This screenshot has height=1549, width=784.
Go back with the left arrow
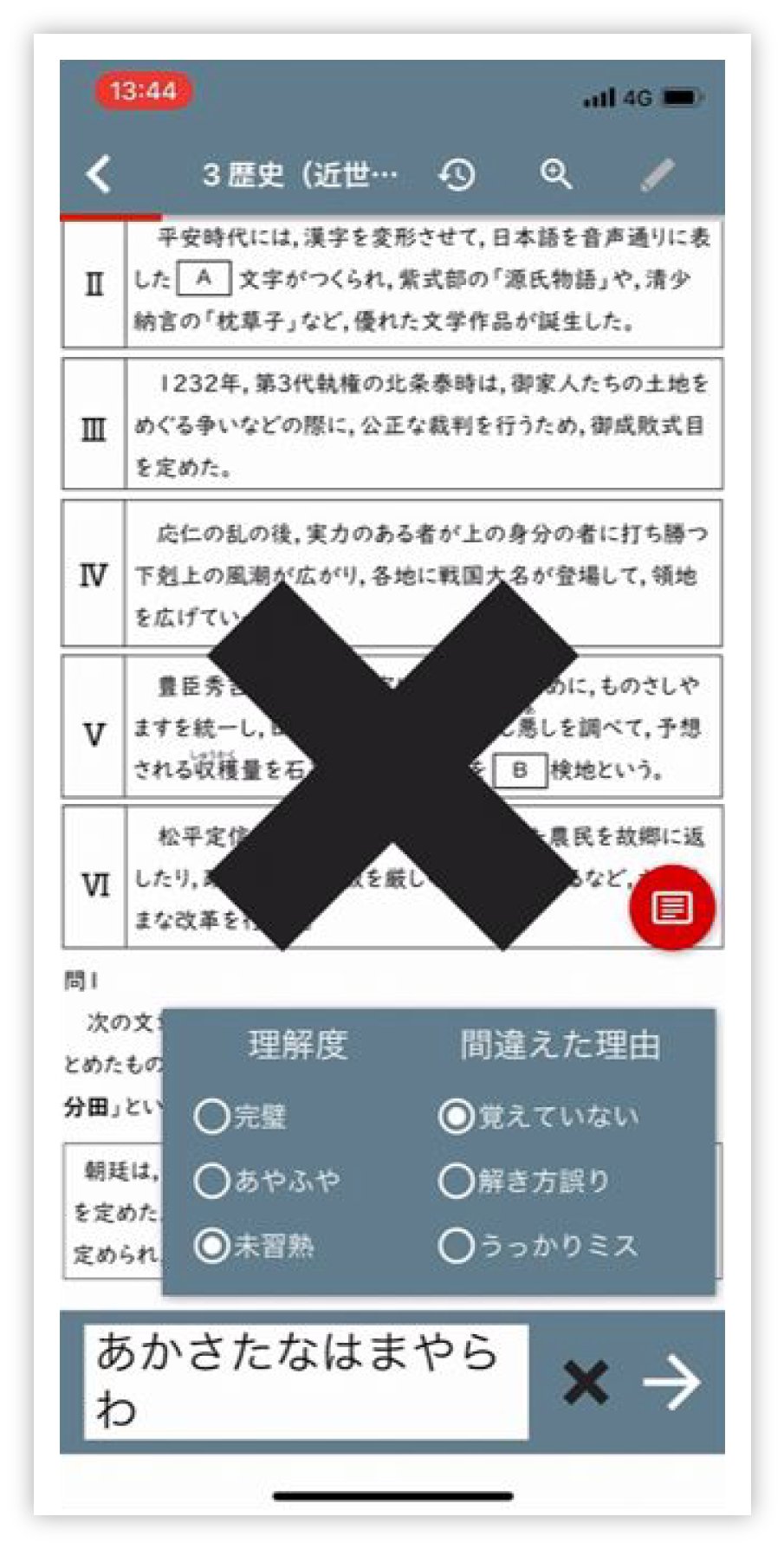pos(100,174)
